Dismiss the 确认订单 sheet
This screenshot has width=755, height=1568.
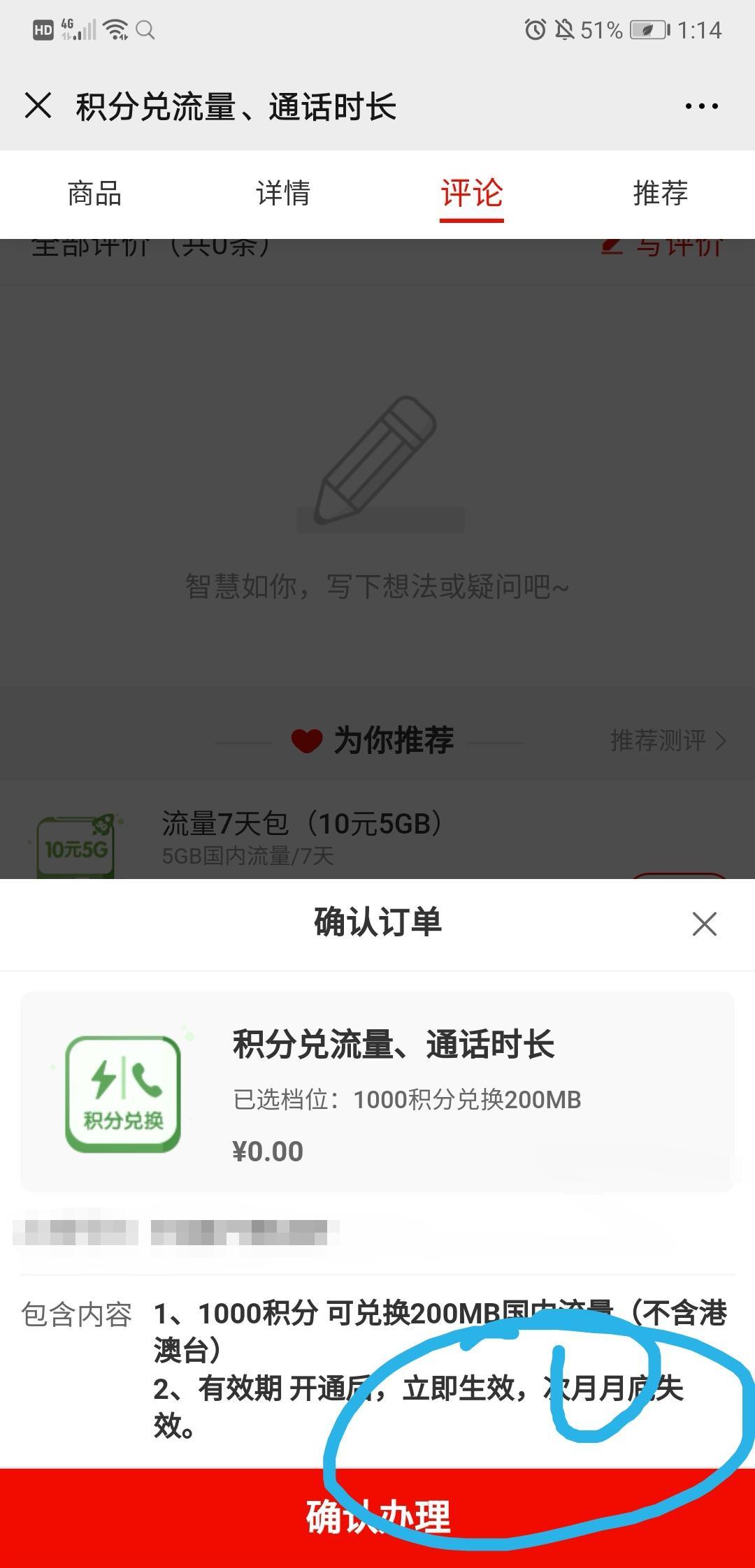tap(704, 924)
